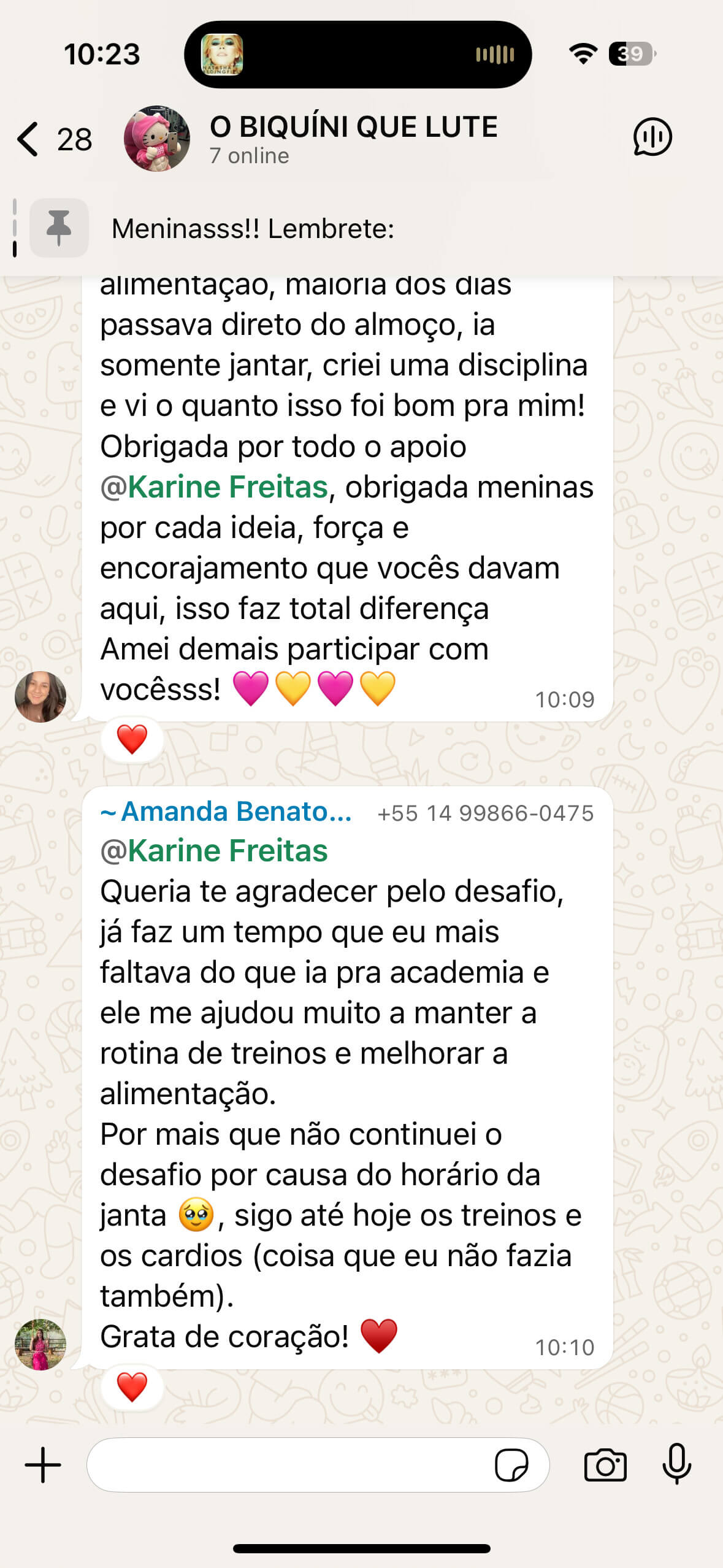Tap the @Karine Freitas mention in Amanda's message
Image resolution: width=723 pixels, height=1568 pixels.
point(214,851)
